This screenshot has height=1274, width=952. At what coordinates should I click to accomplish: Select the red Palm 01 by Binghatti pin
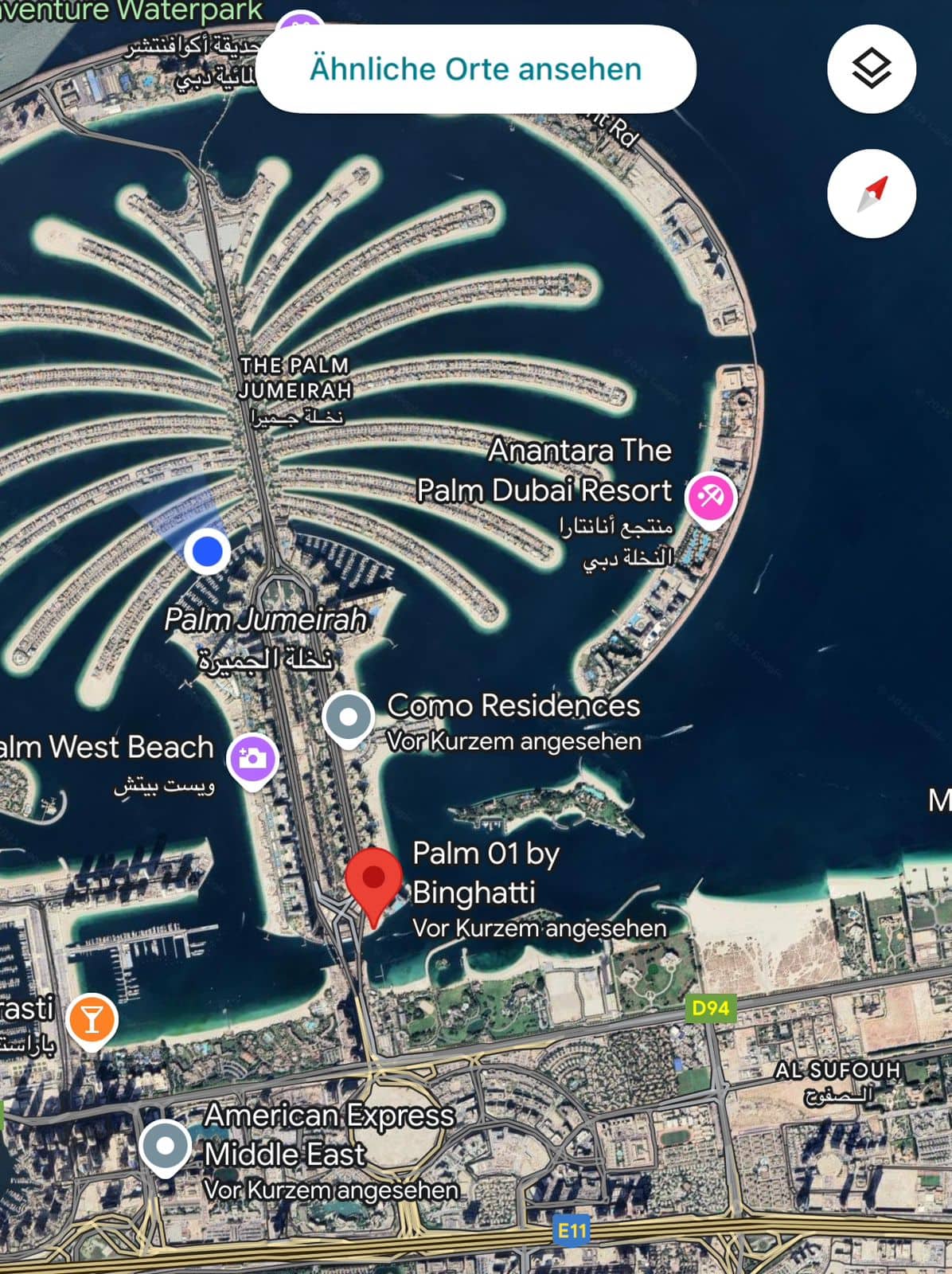click(x=373, y=881)
